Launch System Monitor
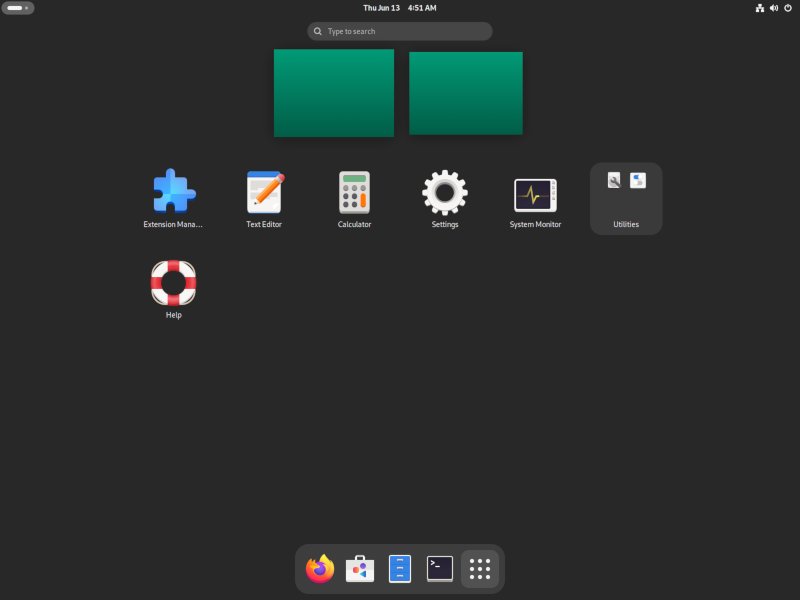 535,194
